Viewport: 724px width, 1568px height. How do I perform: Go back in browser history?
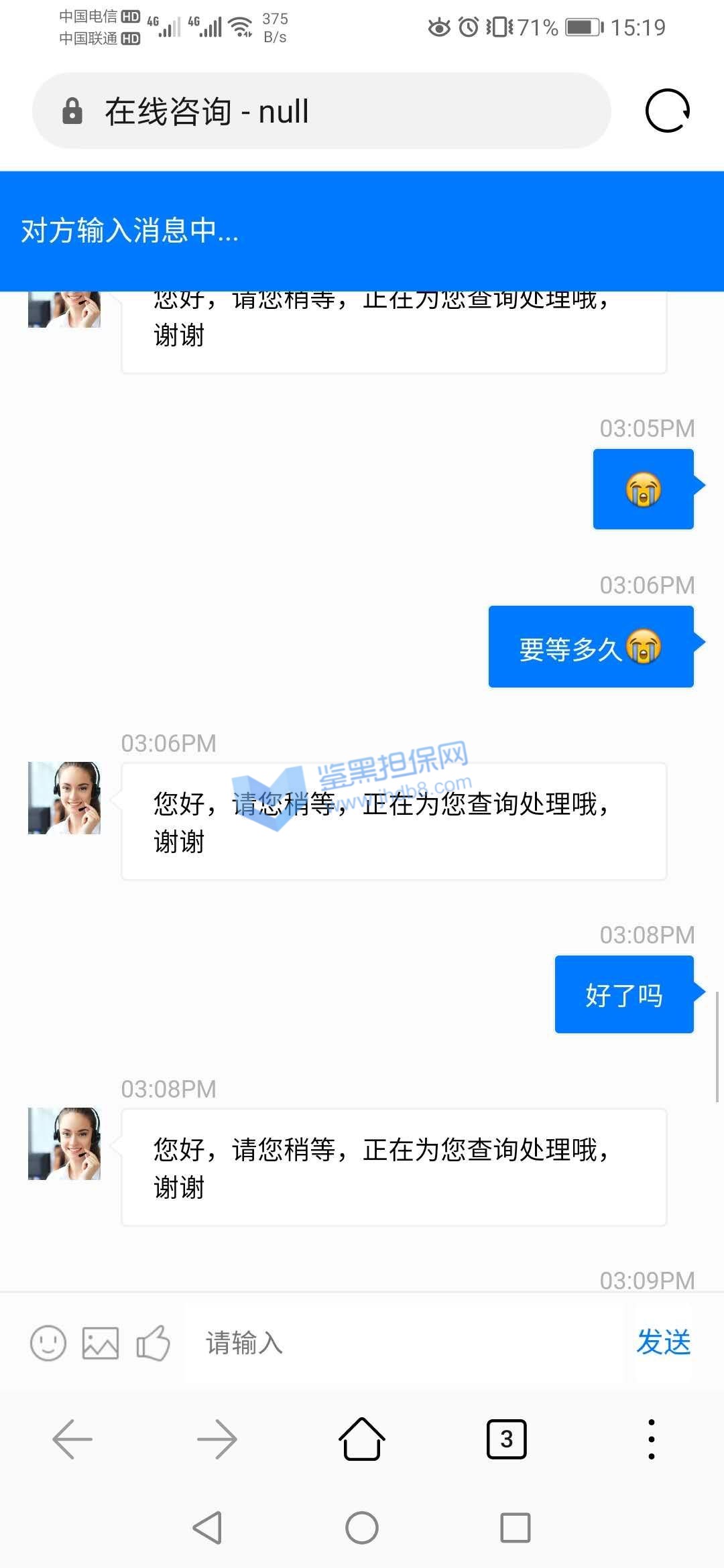72,1439
